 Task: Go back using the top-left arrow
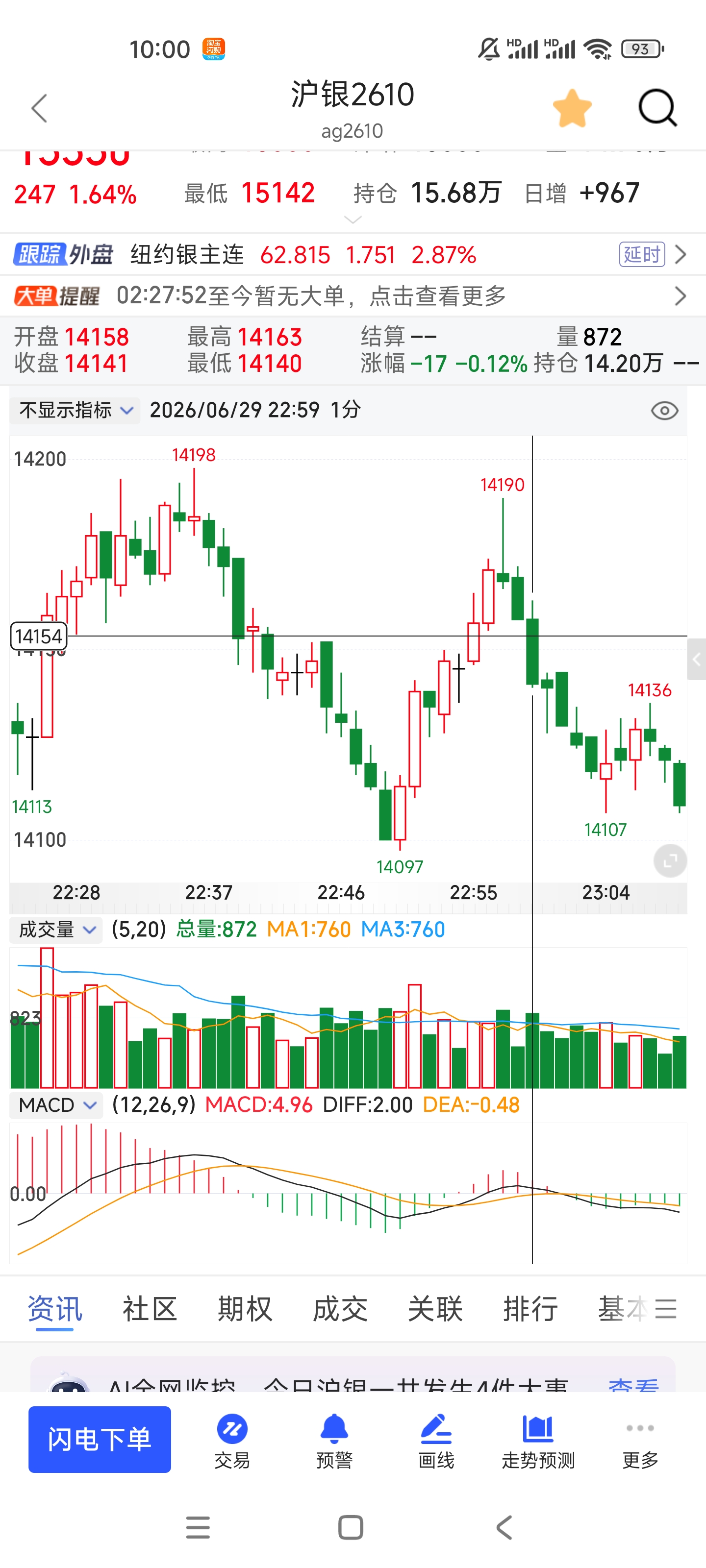click(40, 108)
